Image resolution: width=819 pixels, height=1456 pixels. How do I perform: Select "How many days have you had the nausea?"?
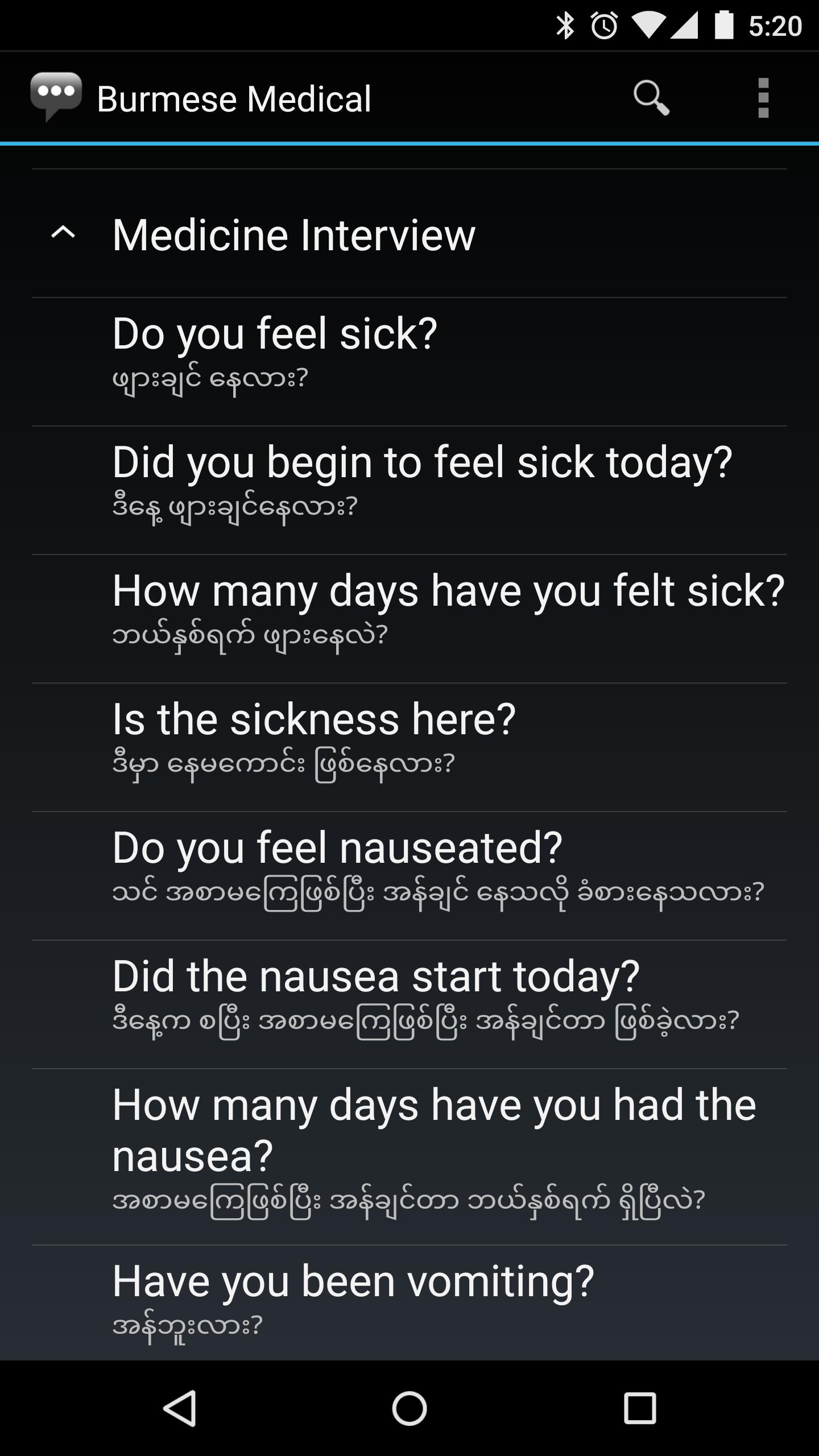[409, 1157]
